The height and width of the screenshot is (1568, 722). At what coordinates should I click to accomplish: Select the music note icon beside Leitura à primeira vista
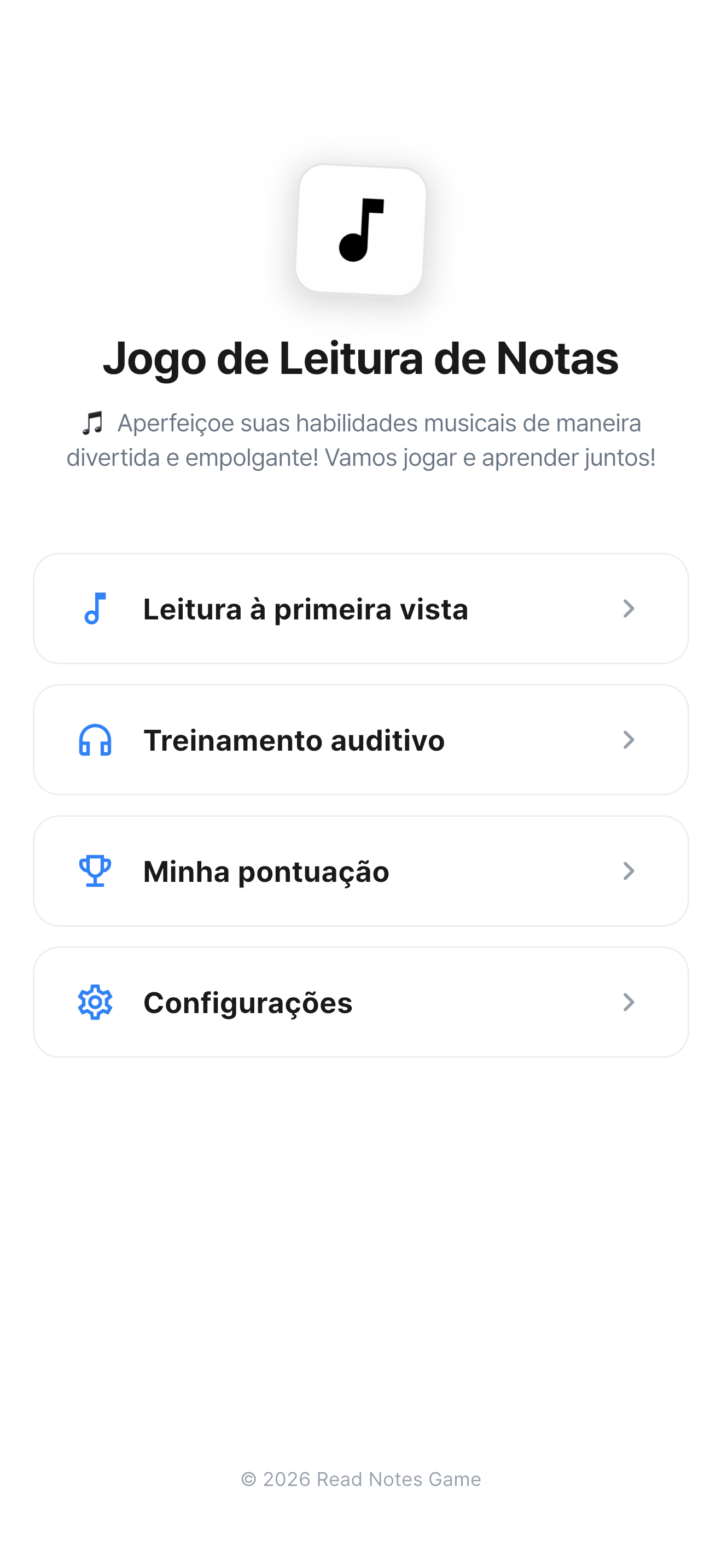[95, 609]
